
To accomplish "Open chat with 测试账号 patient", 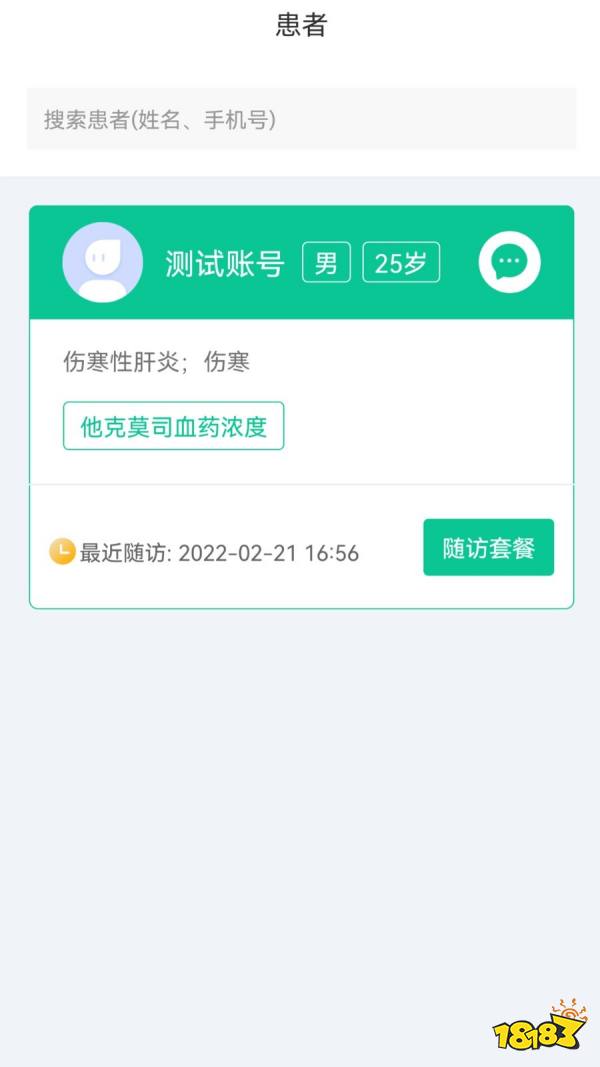I will coord(509,263).
